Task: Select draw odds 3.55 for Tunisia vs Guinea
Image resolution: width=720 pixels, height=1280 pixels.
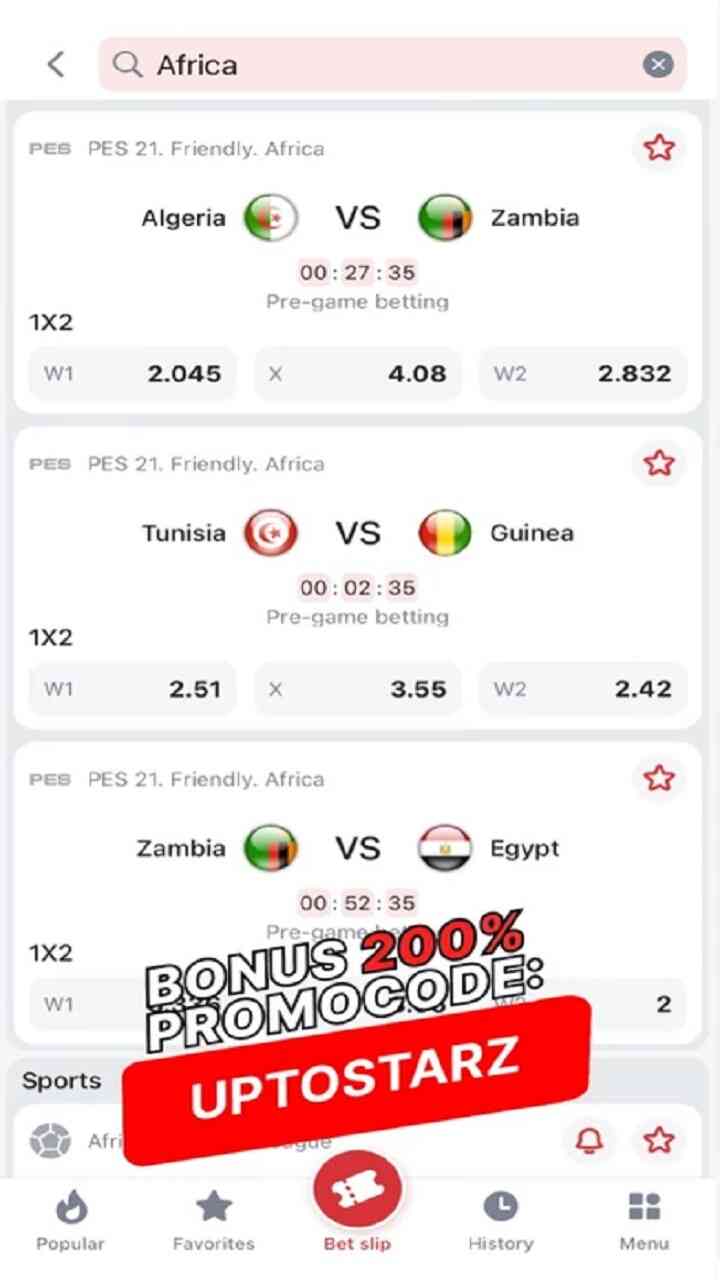Action: pyautogui.click(x=358, y=689)
